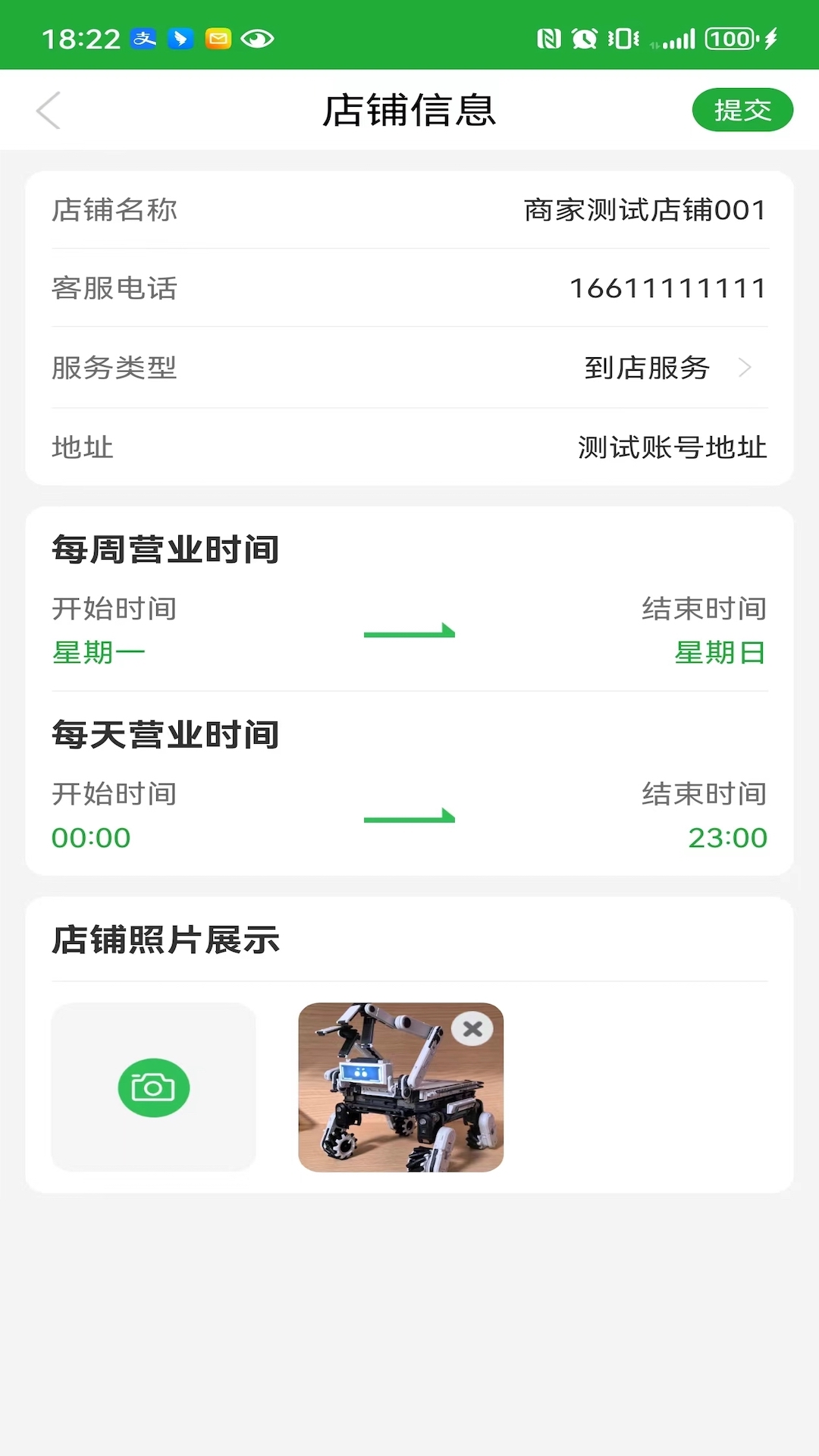
Task: Tap the back arrow to leave 店铺信息
Action: (x=48, y=110)
